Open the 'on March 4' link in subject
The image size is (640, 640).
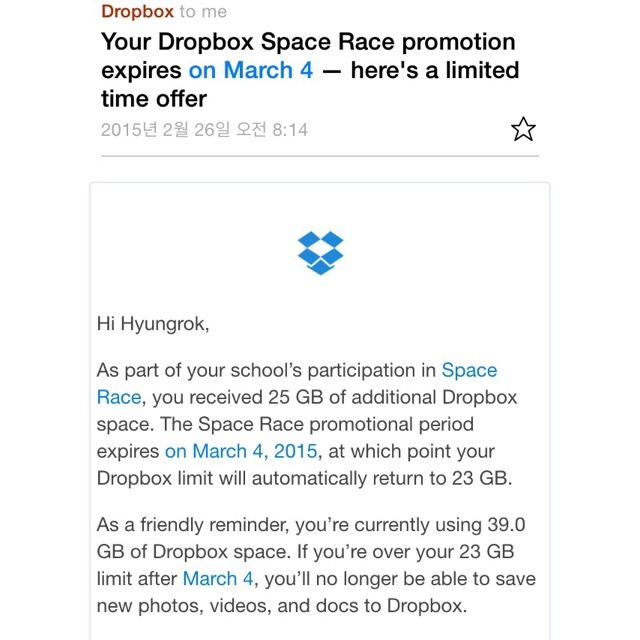tap(250, 71)
